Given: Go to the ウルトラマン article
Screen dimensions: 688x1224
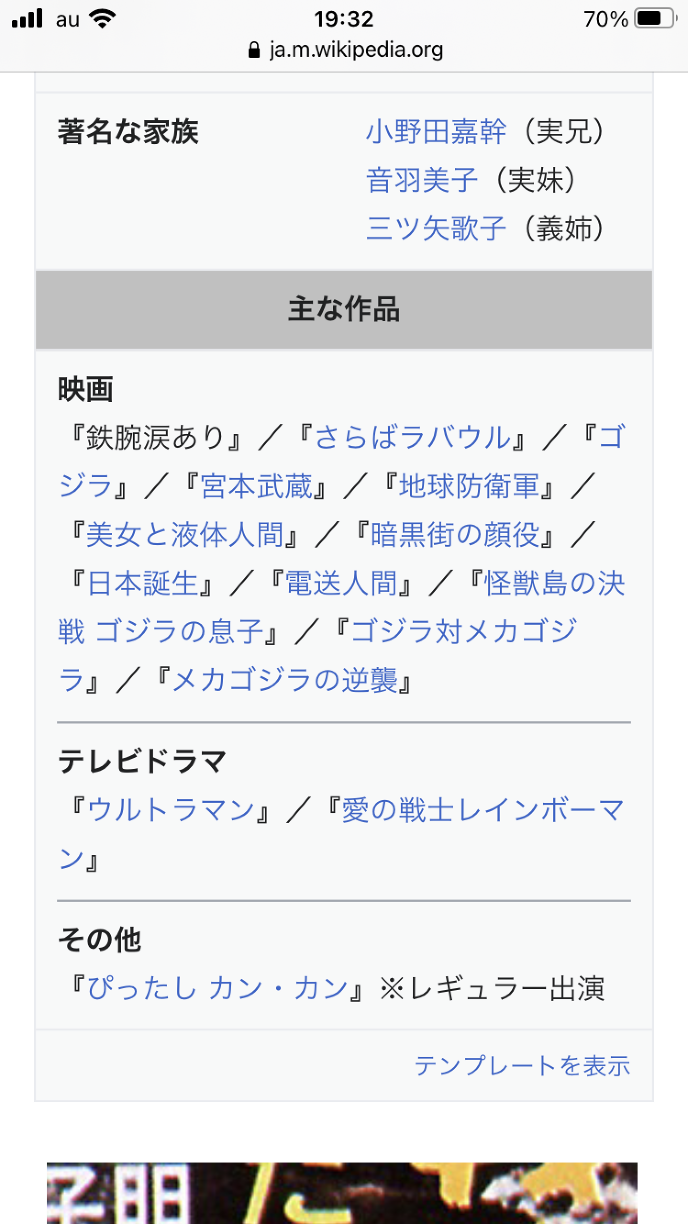Looking at the screenshot, I should 171,810.
